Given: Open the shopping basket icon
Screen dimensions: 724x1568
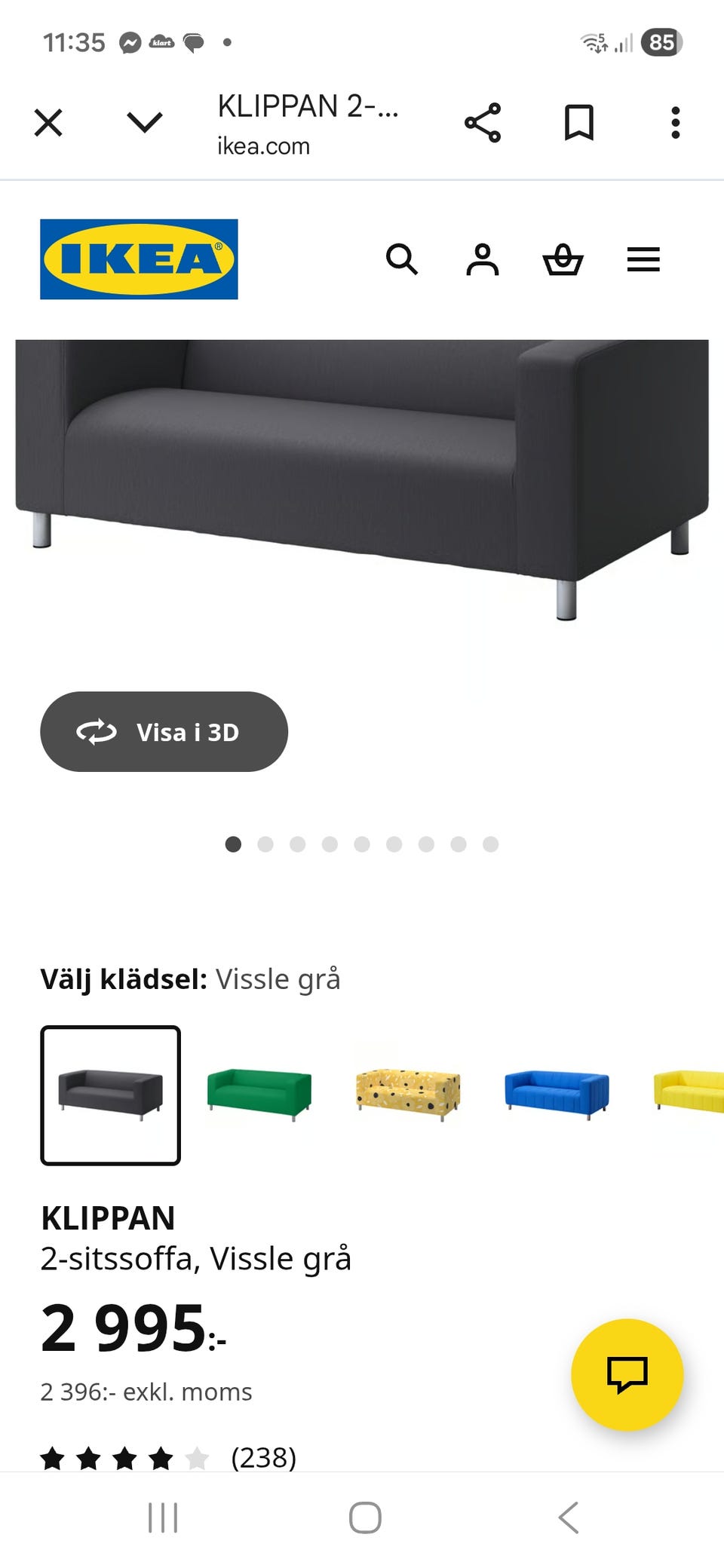Looking at the screenshot, I should click(x=563, y=260).
